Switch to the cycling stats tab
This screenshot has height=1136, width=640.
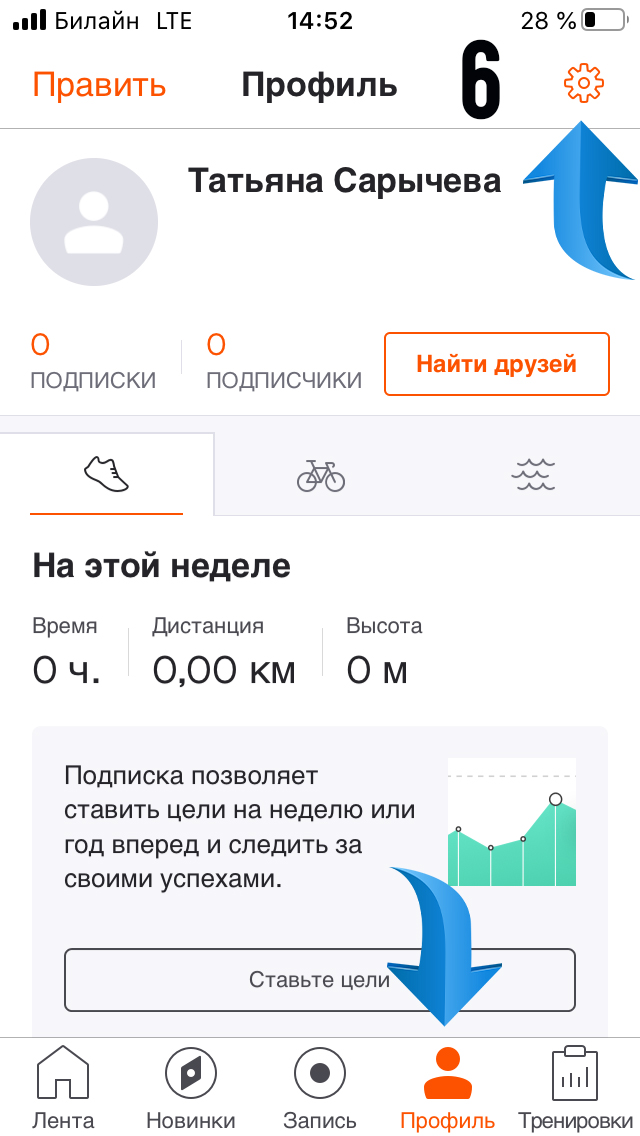point(320,475)
